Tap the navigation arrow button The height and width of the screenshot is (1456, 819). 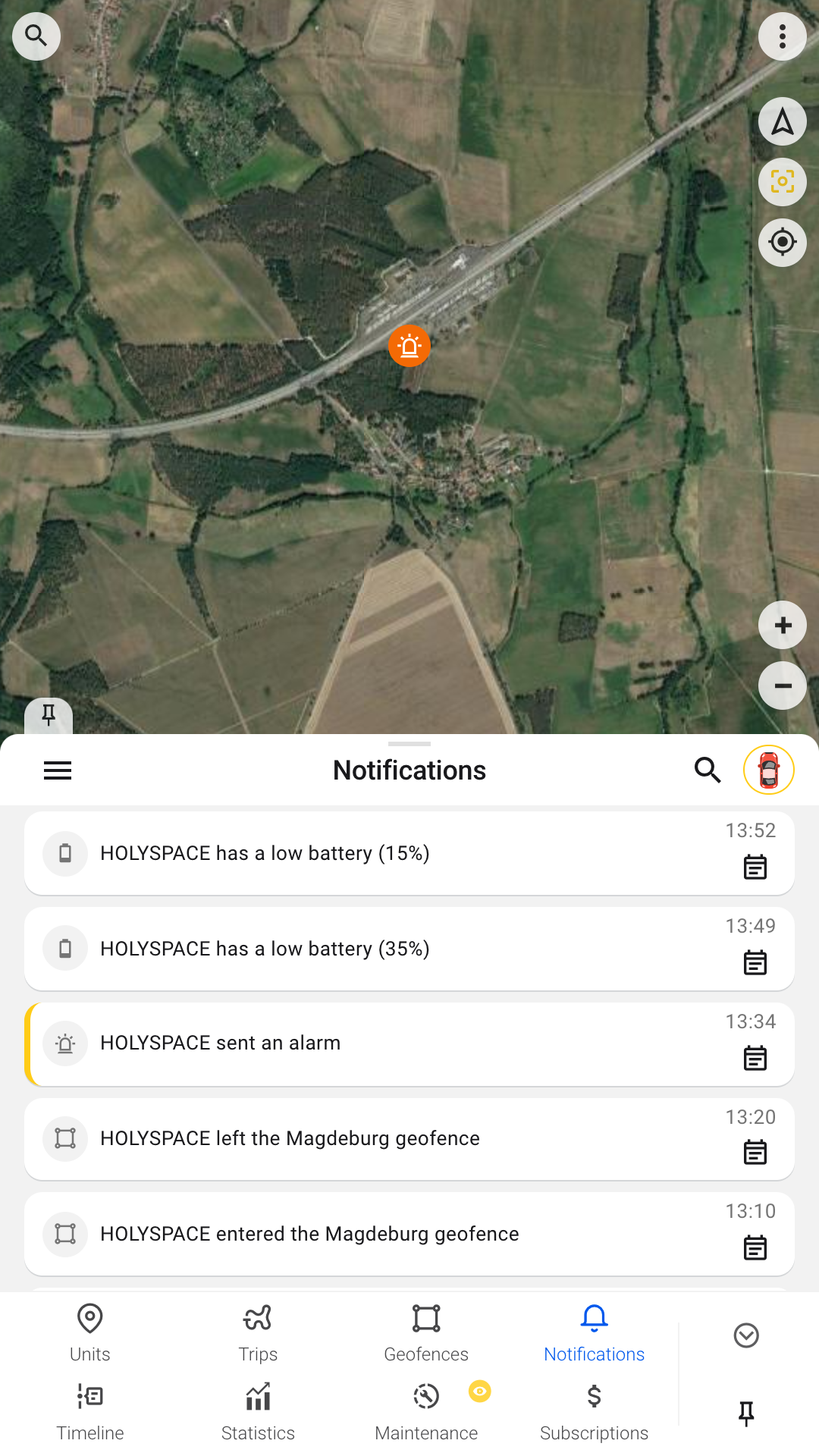pyautogui.click(x=782, y=121)
